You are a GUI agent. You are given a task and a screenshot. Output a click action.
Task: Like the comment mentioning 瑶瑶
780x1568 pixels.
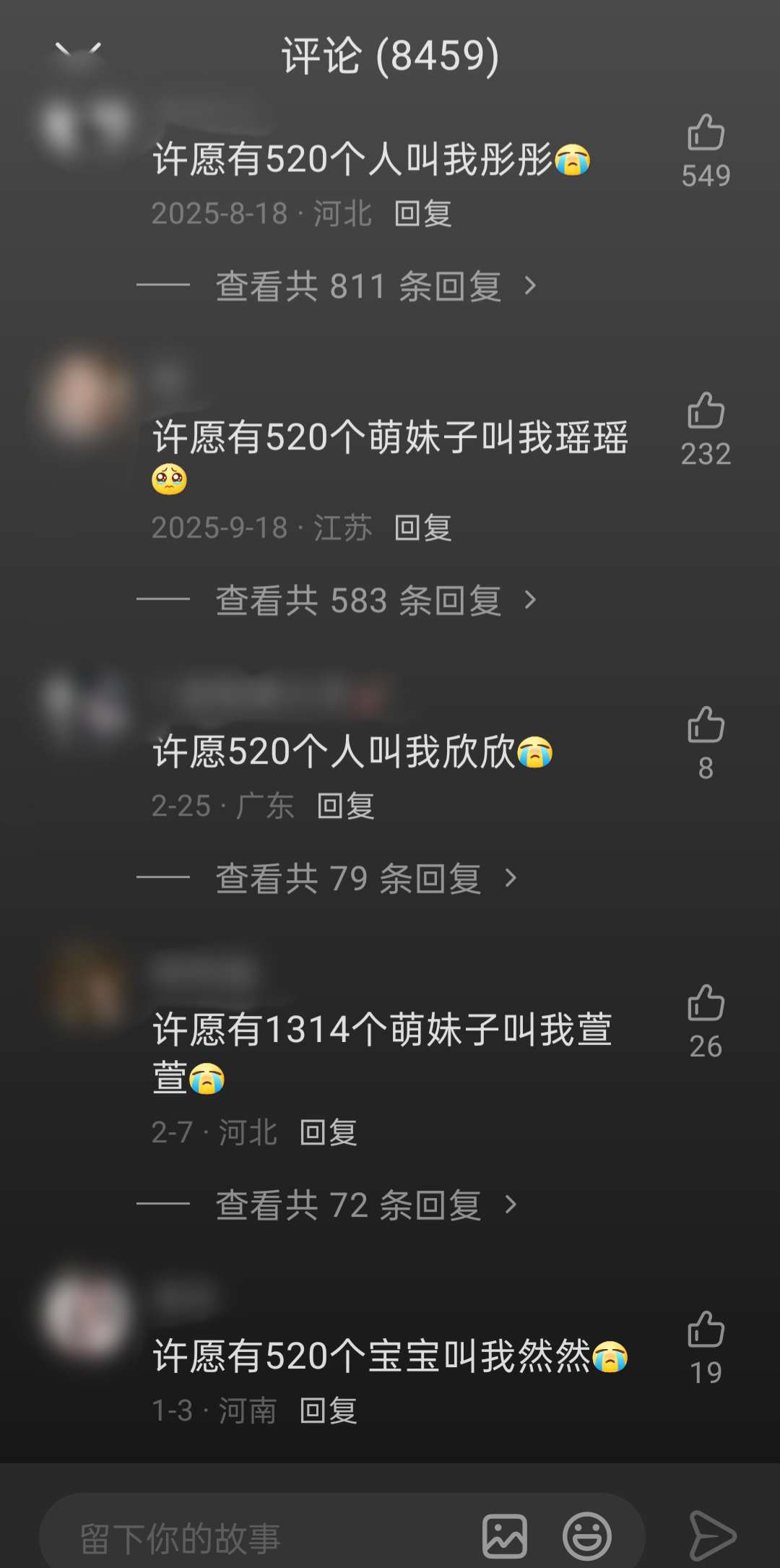click(x=706, y=412)
